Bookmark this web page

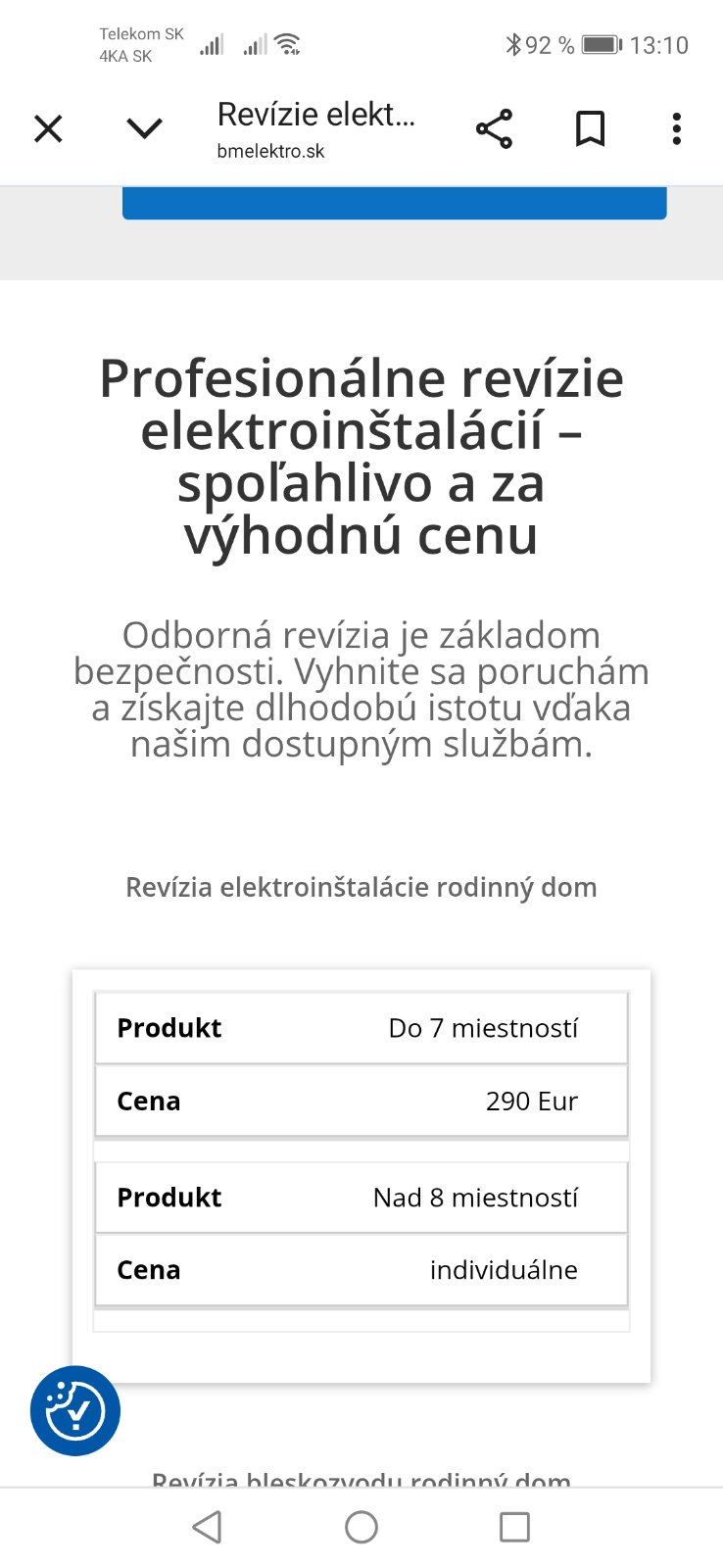590,128
